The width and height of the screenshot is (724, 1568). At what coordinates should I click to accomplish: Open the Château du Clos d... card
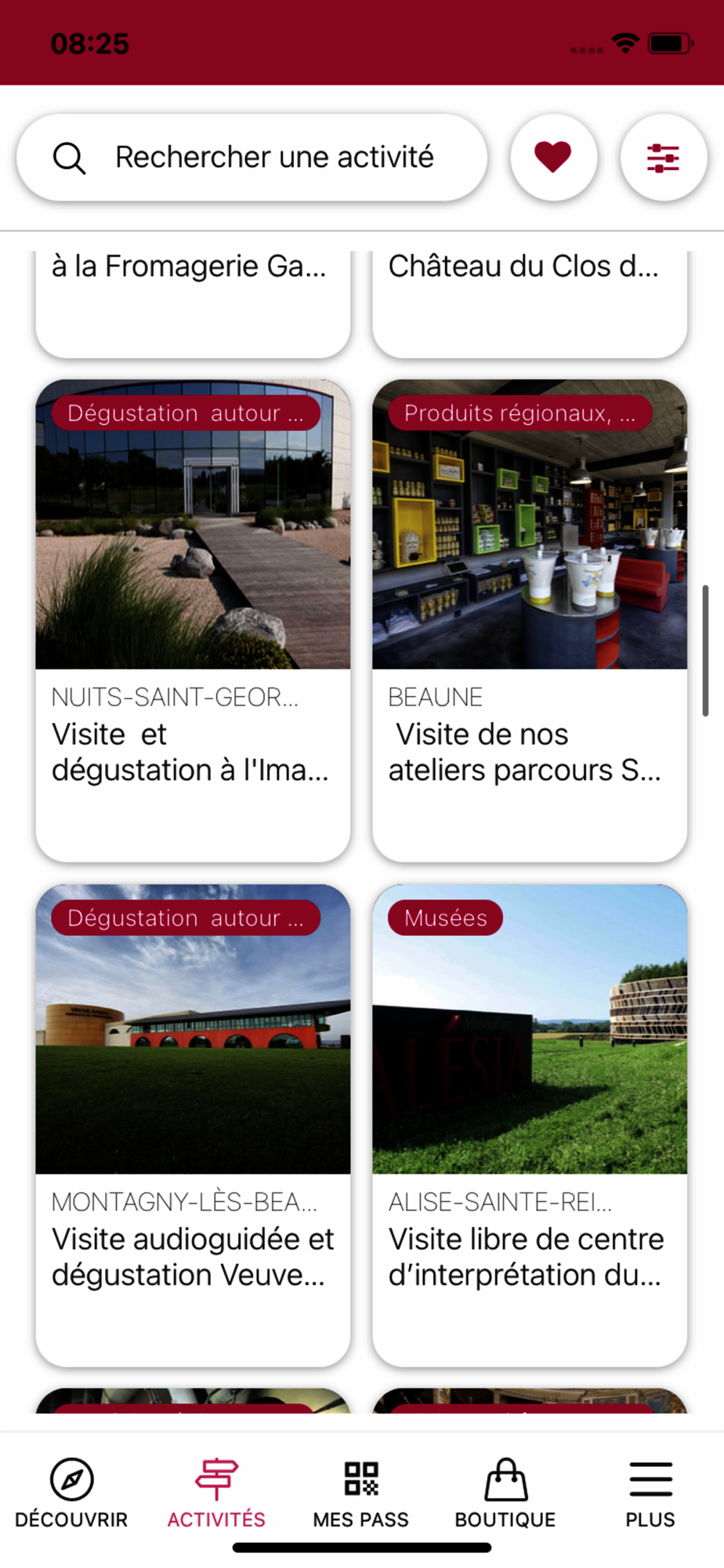click(530, 304)
